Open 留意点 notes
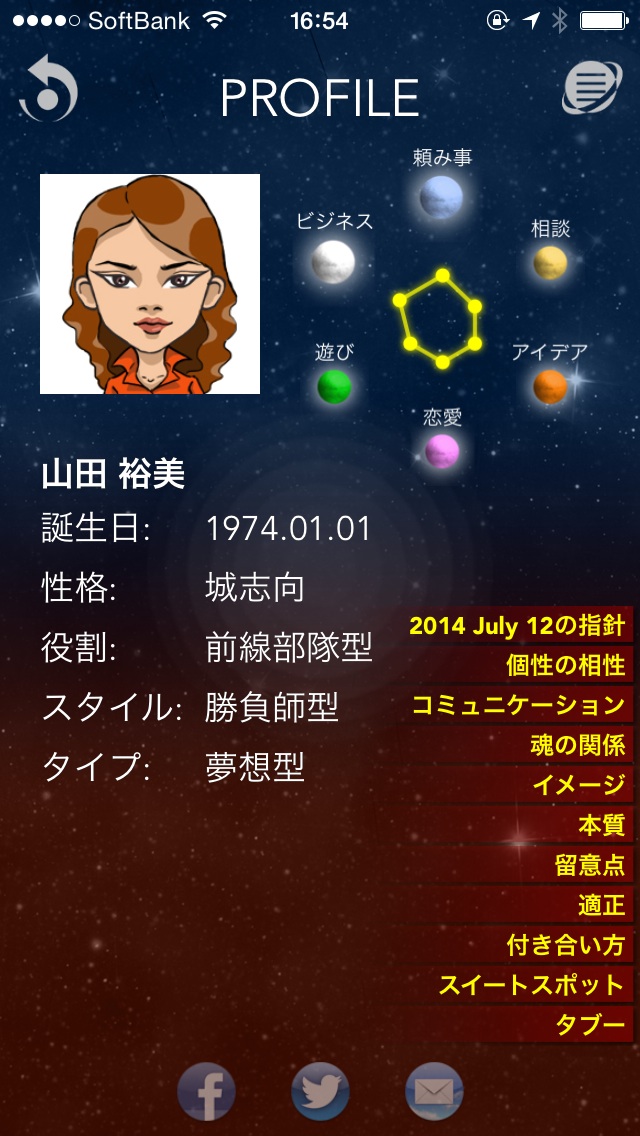The height and width of the screenshot is (1136, 640). pyautogui.click(x=590, y=865)
